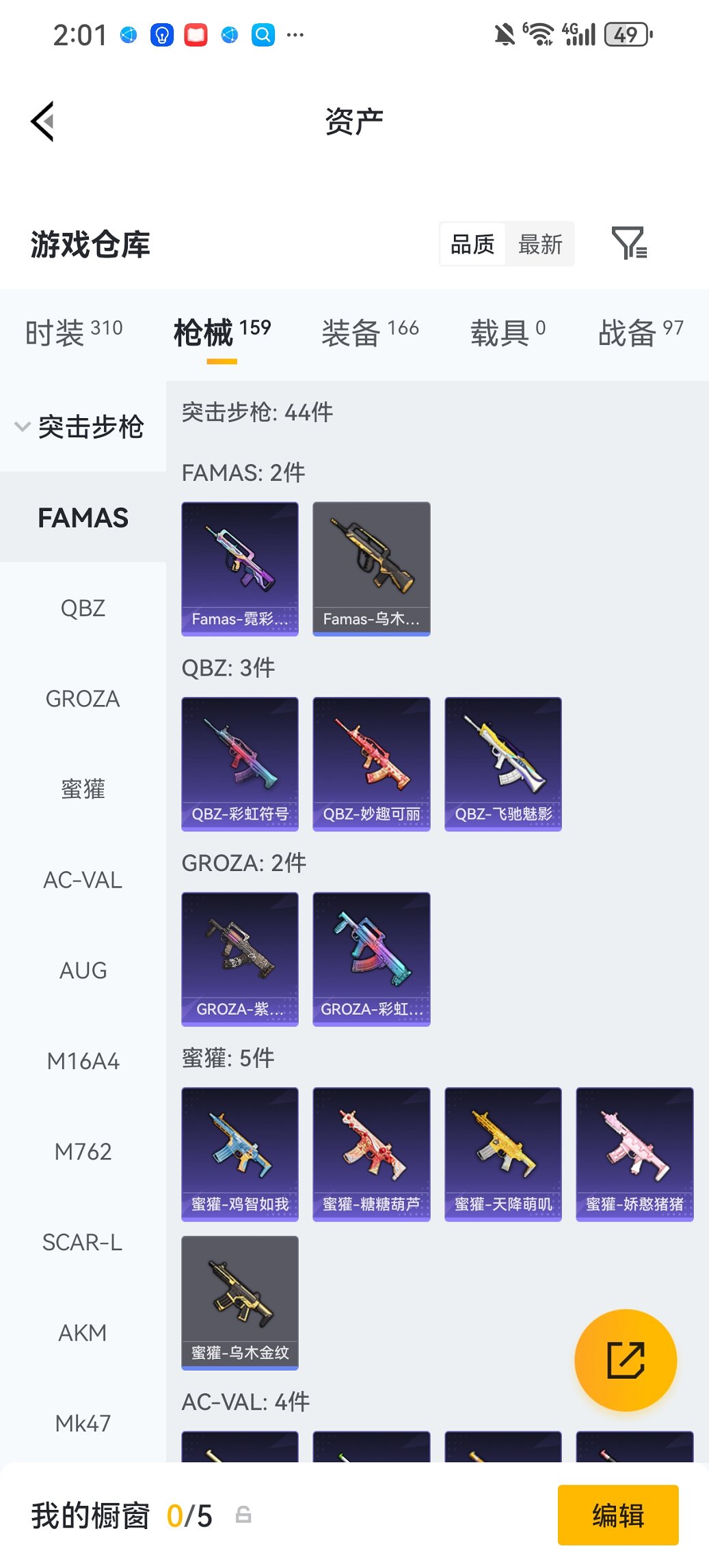The height and width of the screenshot is (1568, 709).
Task: Go back from the 资产 page
Action: tap(42, 122)
